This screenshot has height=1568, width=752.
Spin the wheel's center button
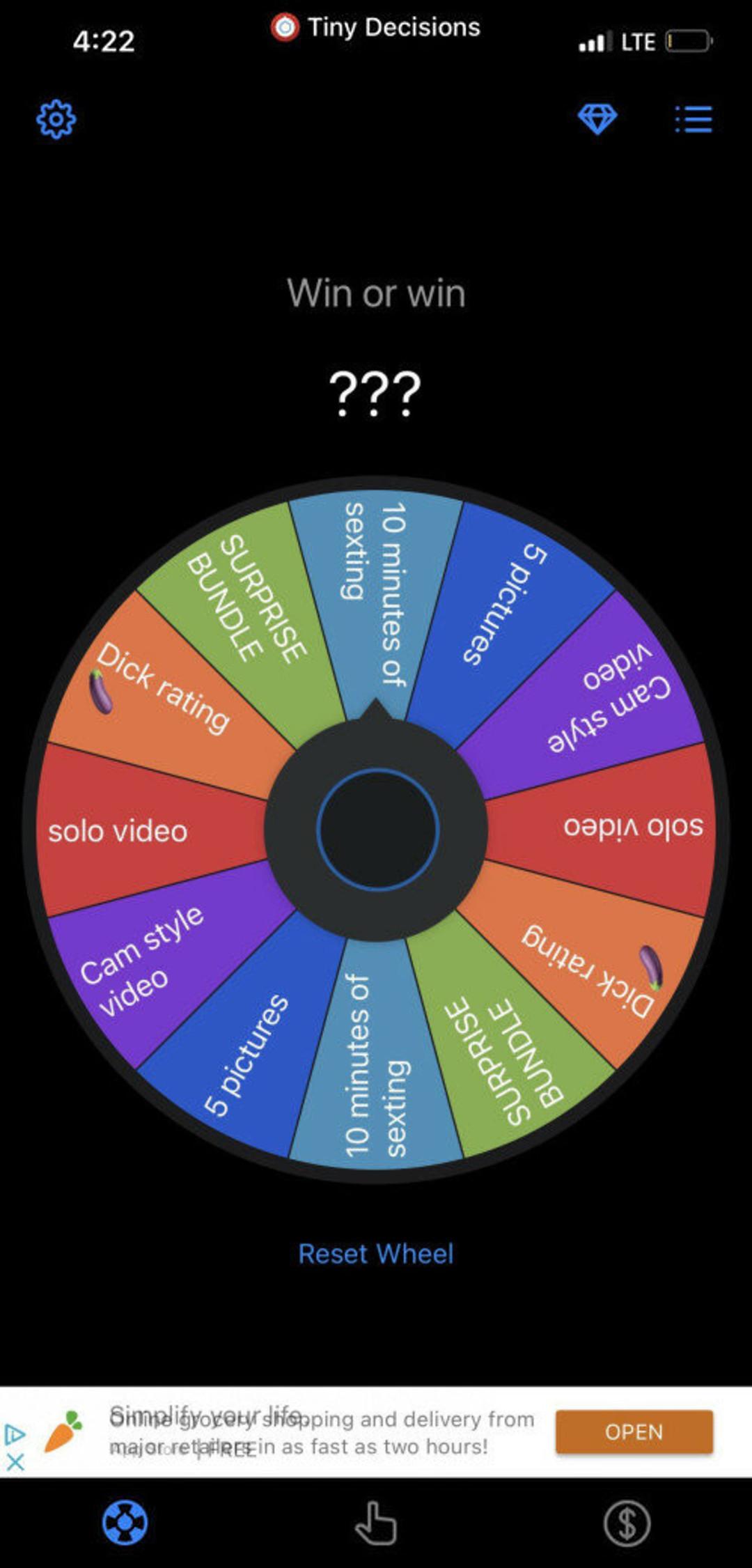pyautogui.click(x=377, y=829)
